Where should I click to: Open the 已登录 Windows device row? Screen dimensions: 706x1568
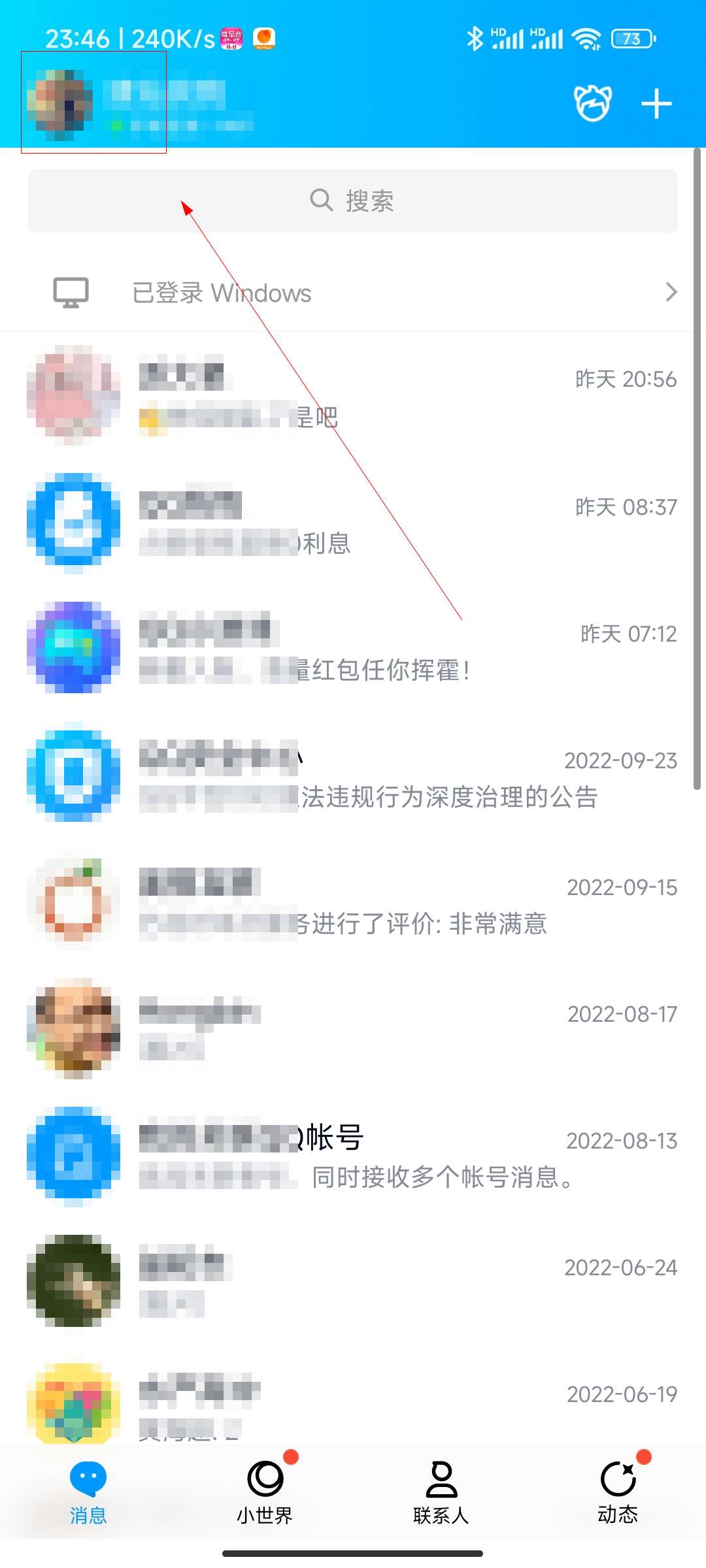click(352, 293)
